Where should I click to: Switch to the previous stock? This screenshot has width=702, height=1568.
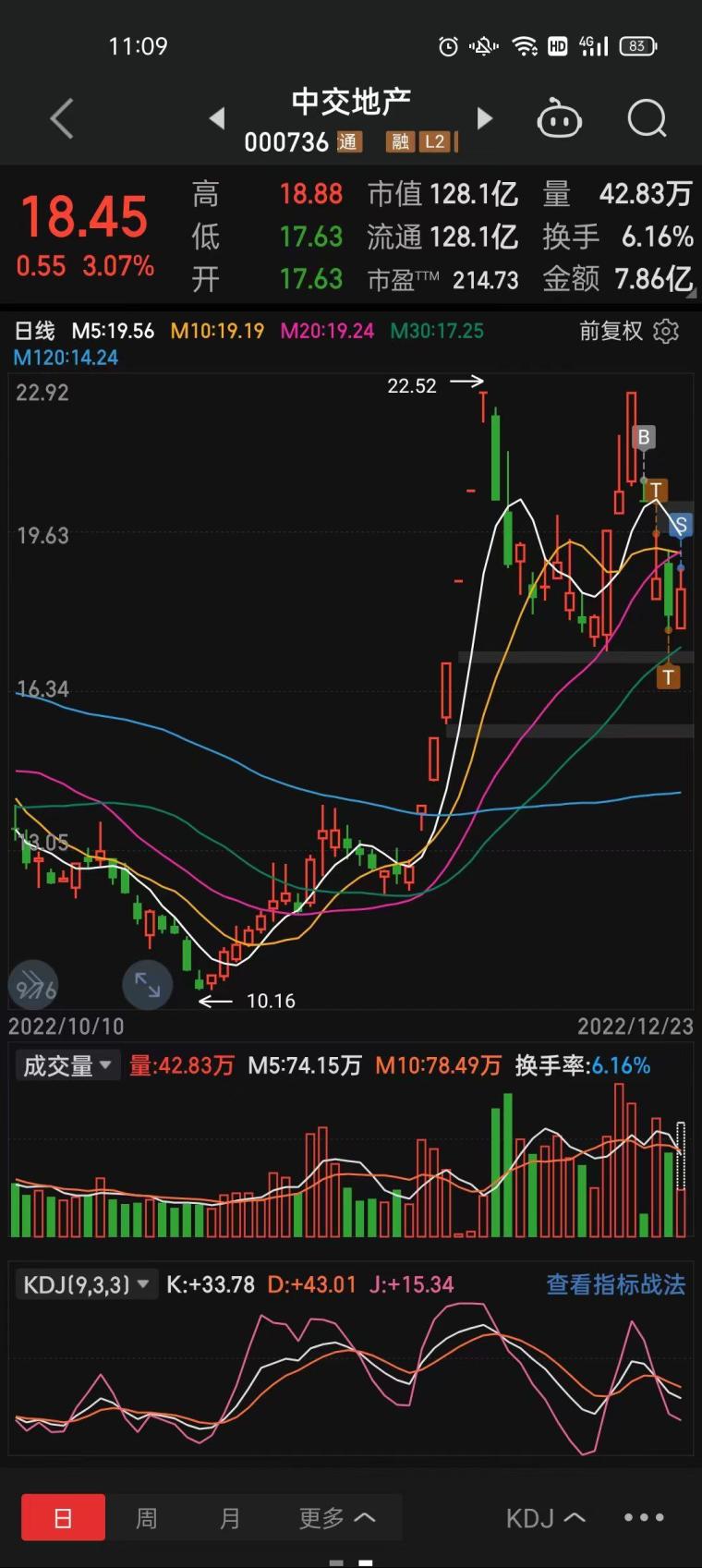click(x=217, y=118)
